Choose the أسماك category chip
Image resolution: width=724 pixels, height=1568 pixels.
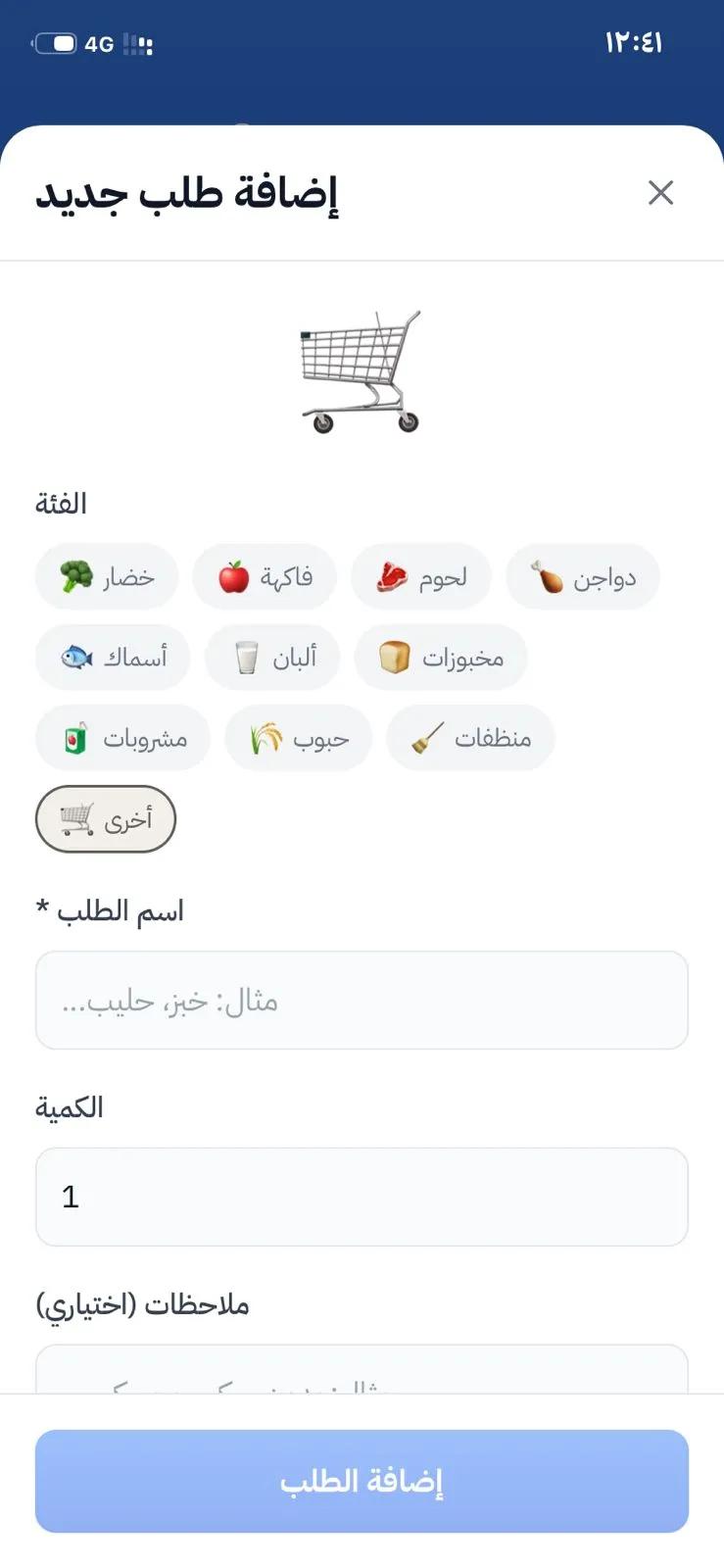(113, 657)
